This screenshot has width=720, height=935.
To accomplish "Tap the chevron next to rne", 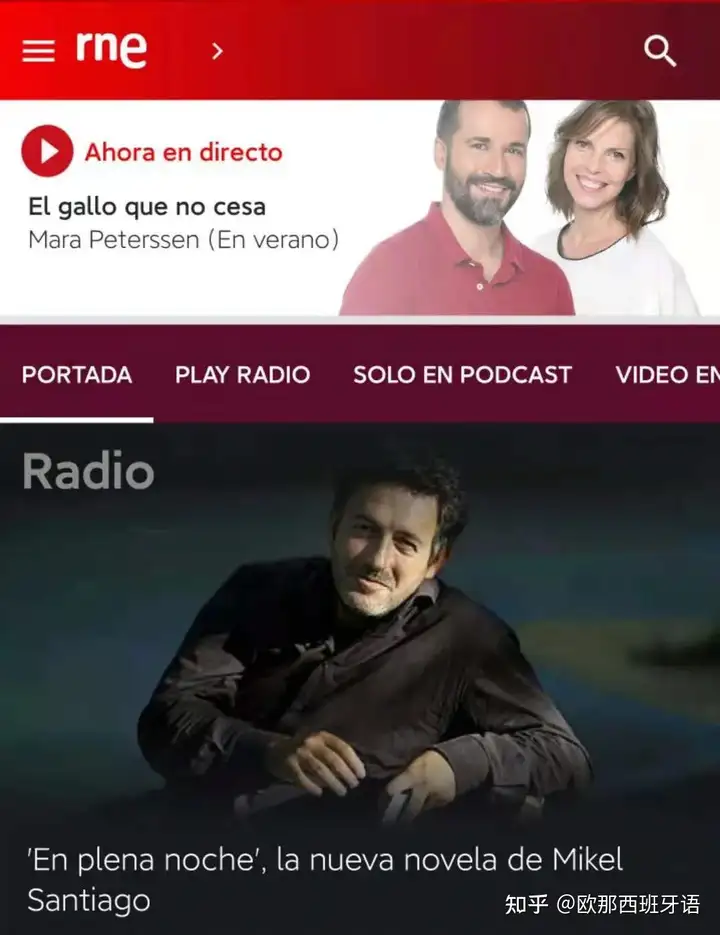I will click(x=217, y=51).
